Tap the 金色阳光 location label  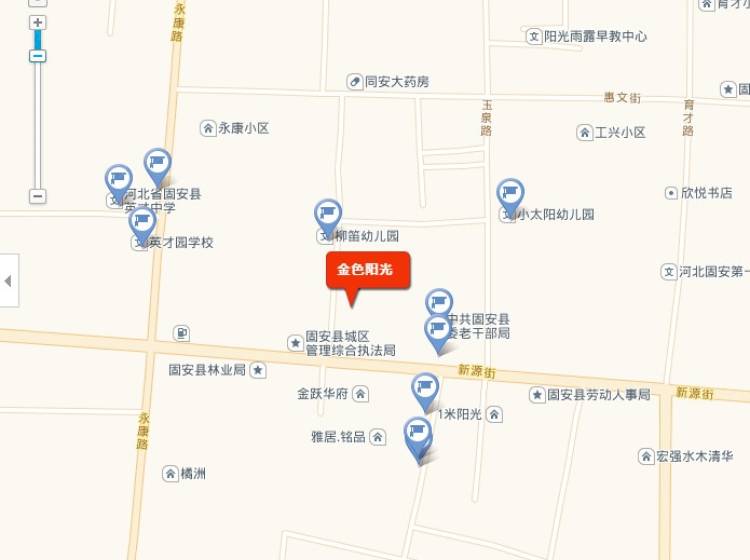pos(367,270)
